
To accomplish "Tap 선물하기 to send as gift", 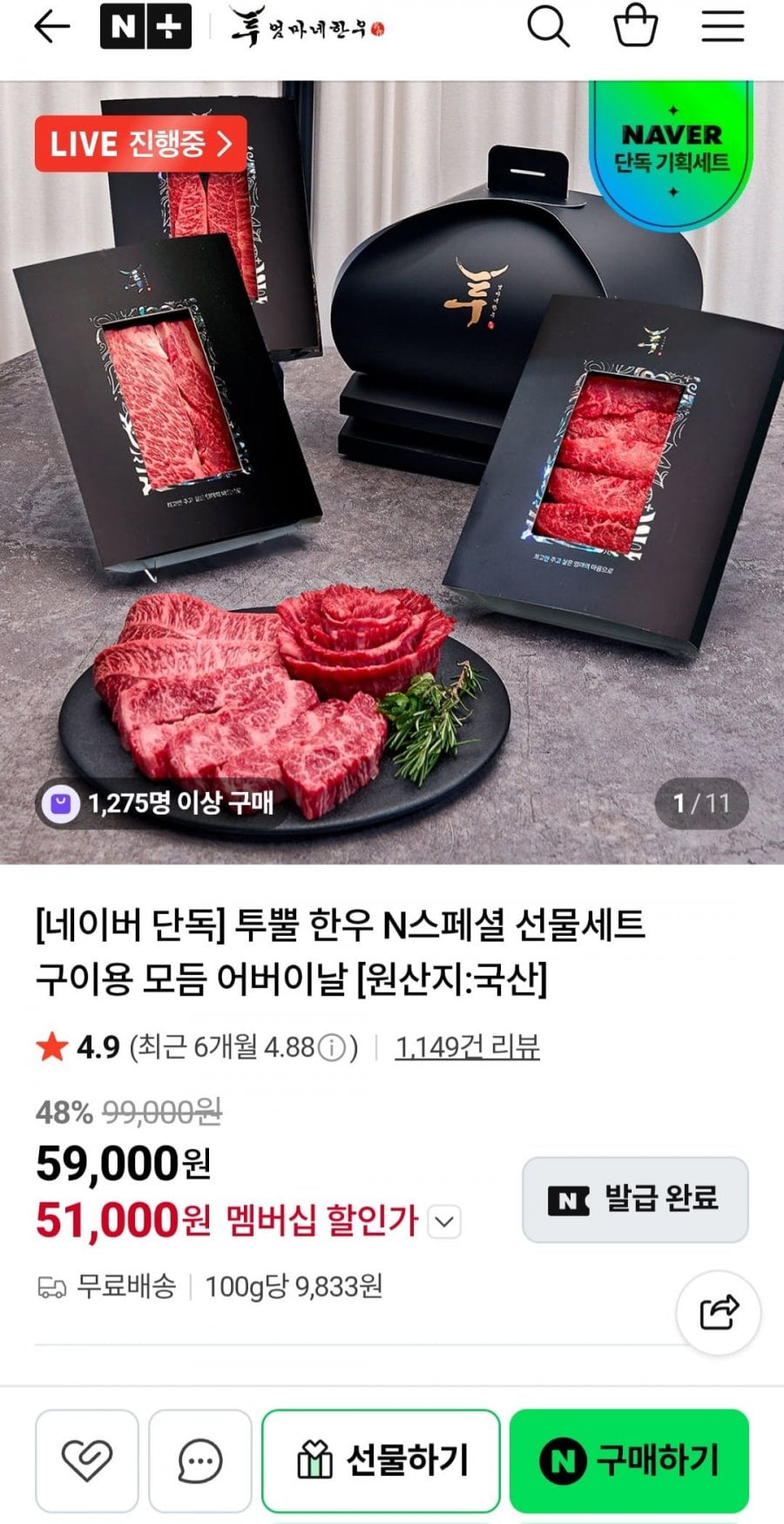I will coord(381,1460).
